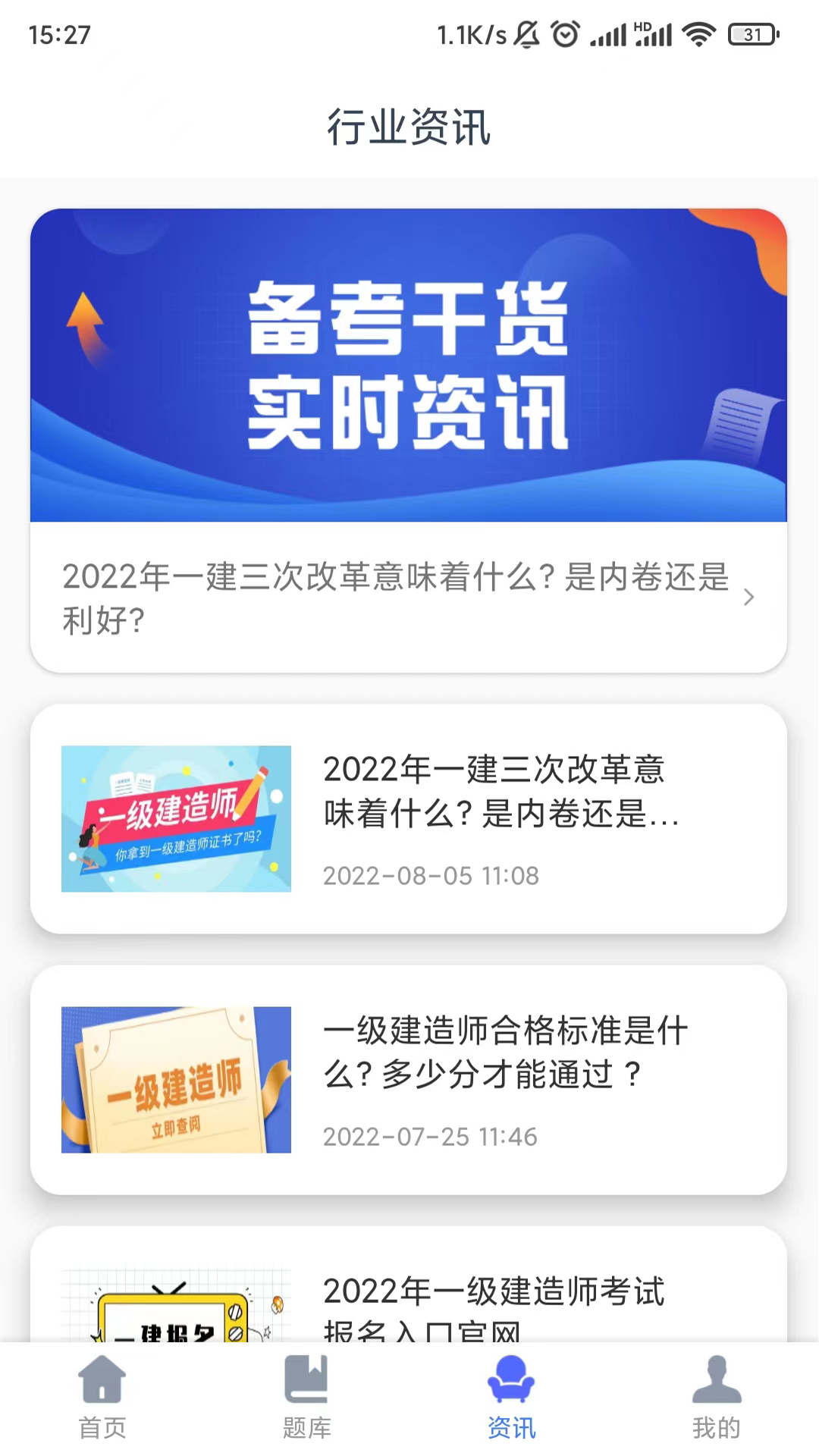
Task: Open the 备考干货 实时资讯 banner
Action: point(409,365)
